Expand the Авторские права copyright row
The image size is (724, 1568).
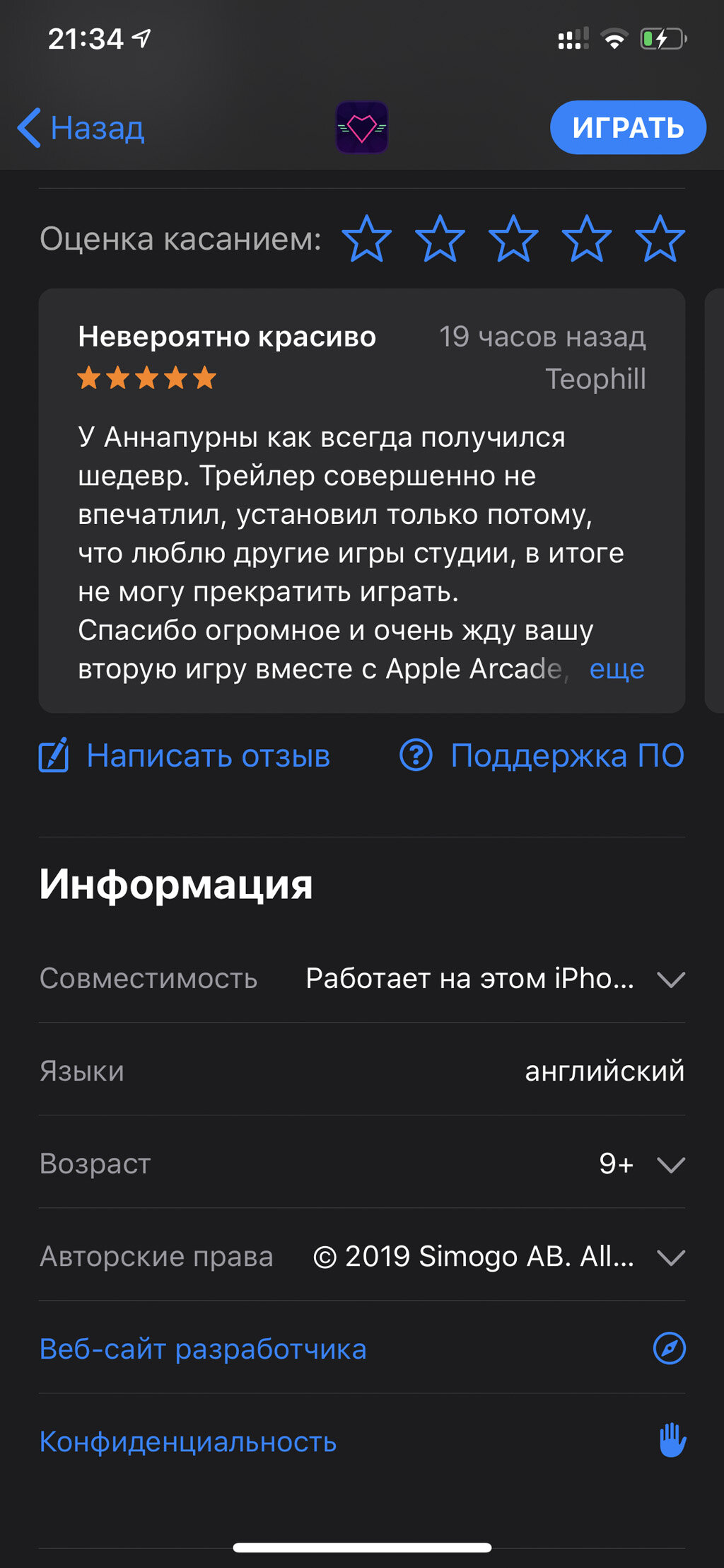(362, 1256)
